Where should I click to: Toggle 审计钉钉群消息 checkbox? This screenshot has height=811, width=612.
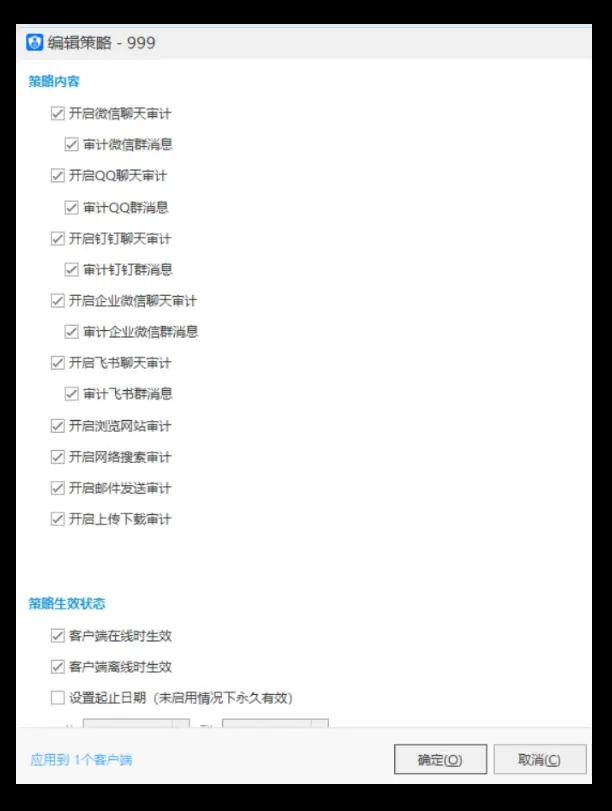(x=71, y=270)
